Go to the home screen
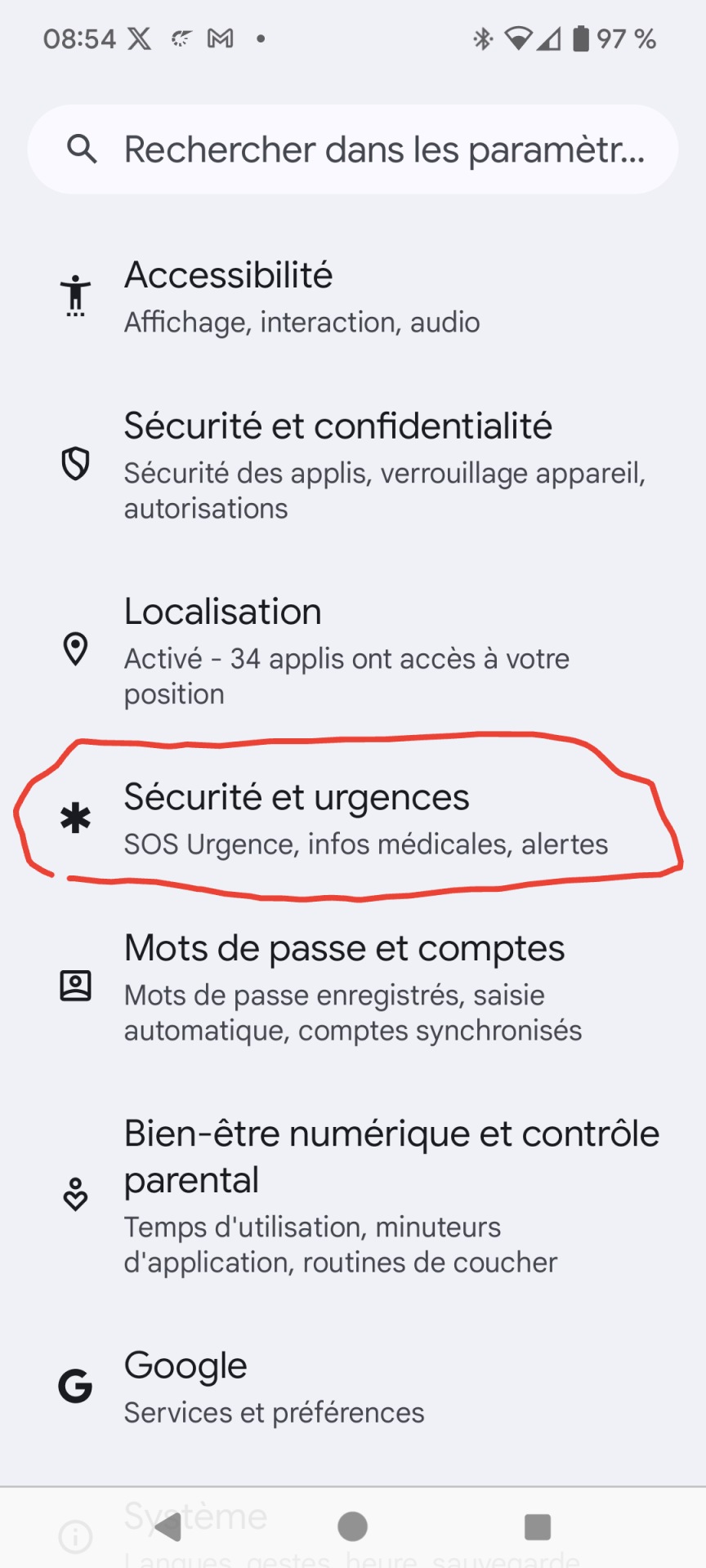This screenshot has width=706, height=1568. (x=352, y=1526)
